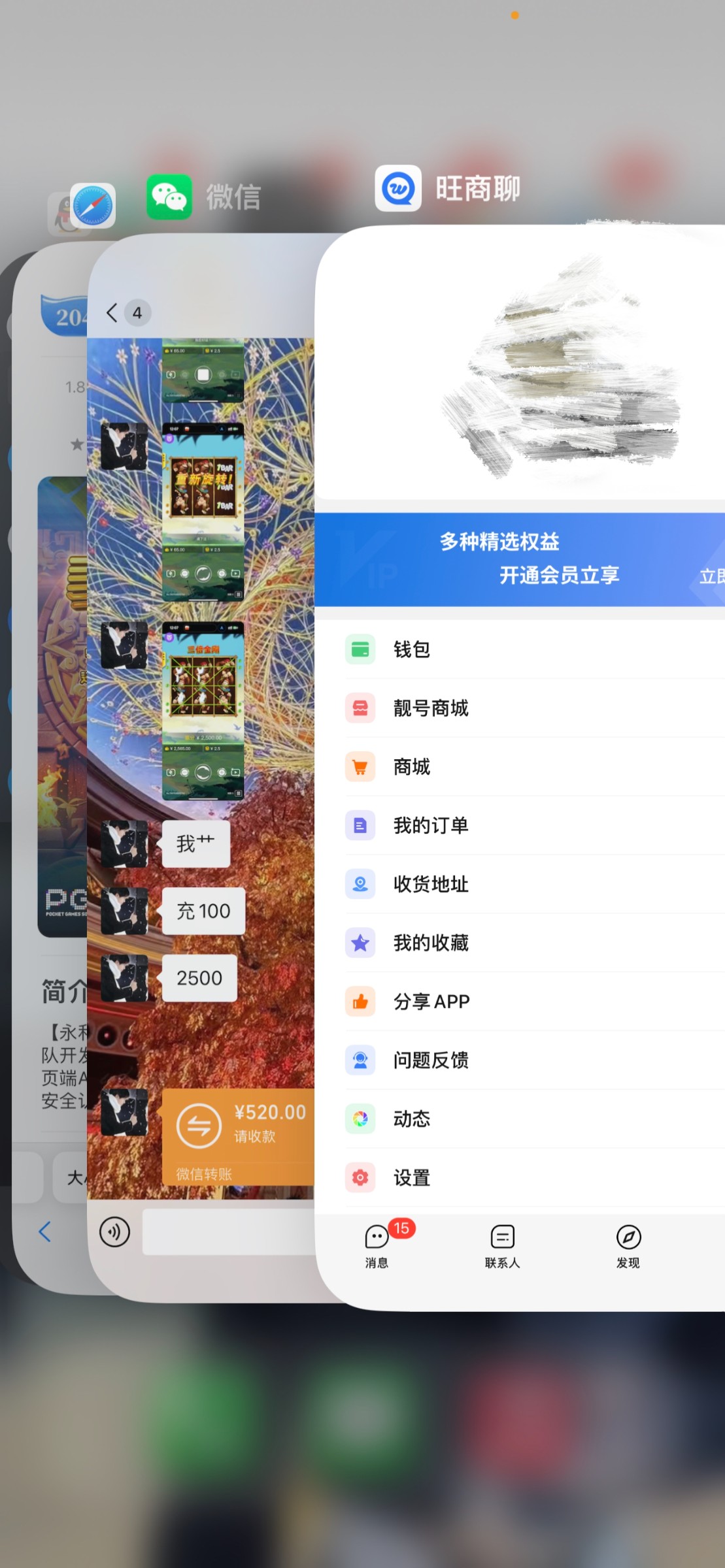
Task: Open 设置 settings row
Action: click(x=412, y=1178)
